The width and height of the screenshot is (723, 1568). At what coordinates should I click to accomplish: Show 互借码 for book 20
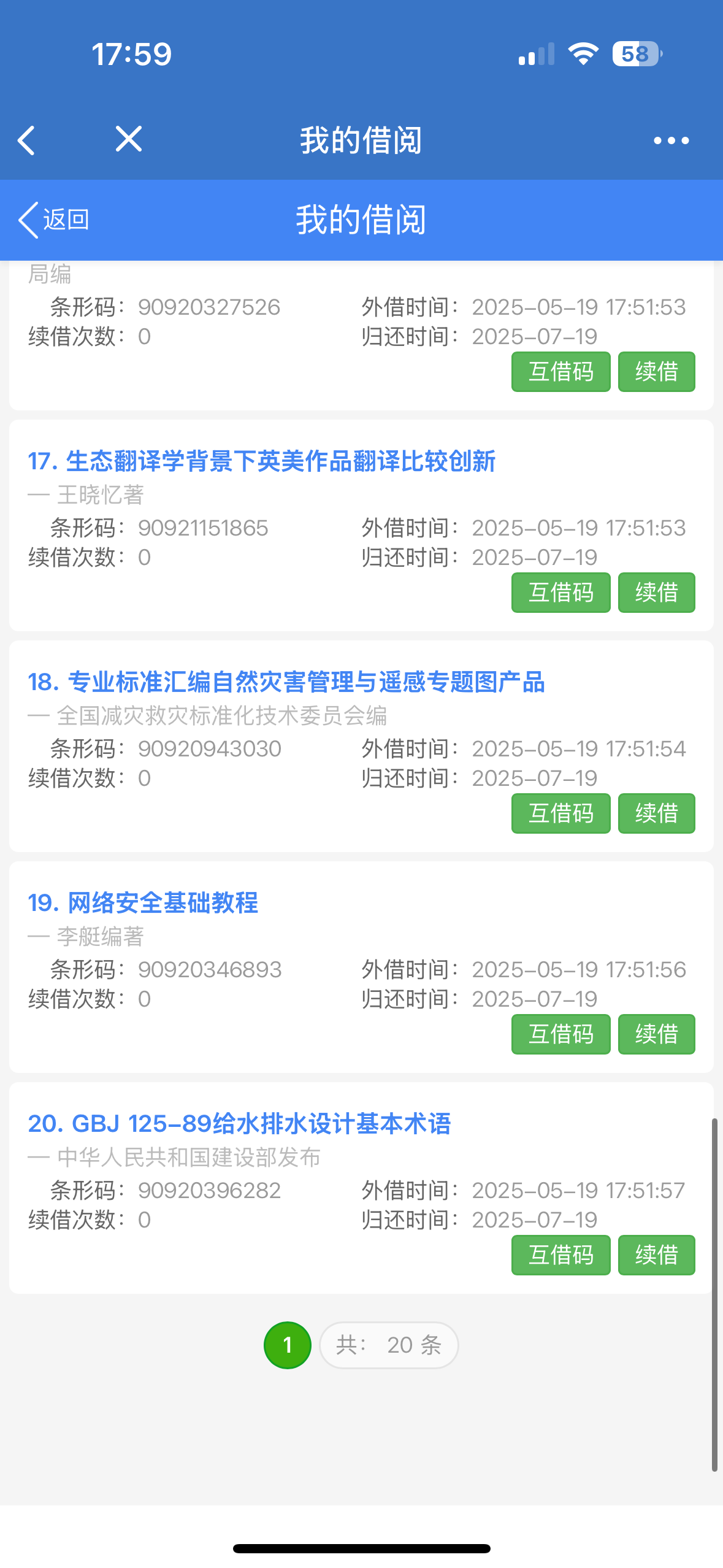pyautogui.click(x=560, y=1255)
